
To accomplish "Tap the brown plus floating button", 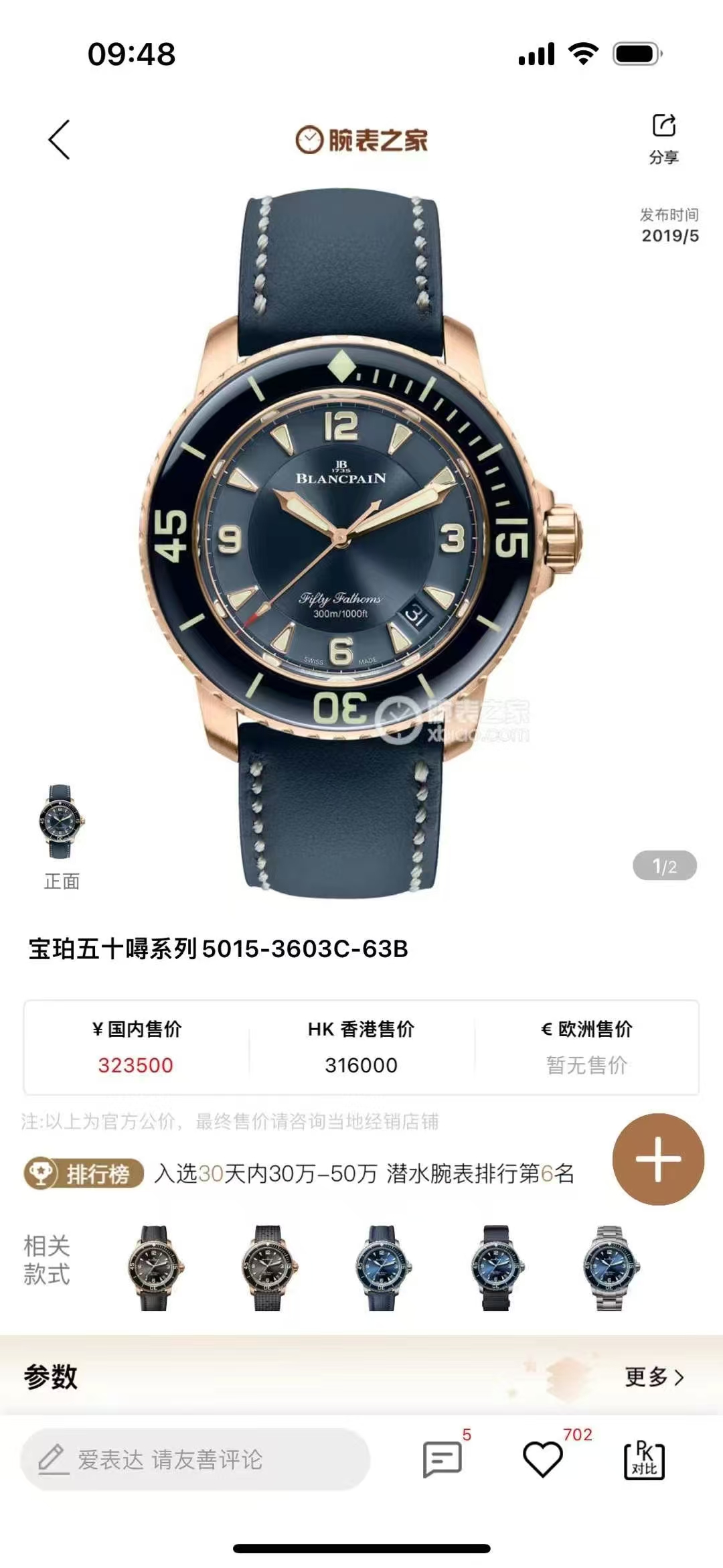I will 658,1159.
